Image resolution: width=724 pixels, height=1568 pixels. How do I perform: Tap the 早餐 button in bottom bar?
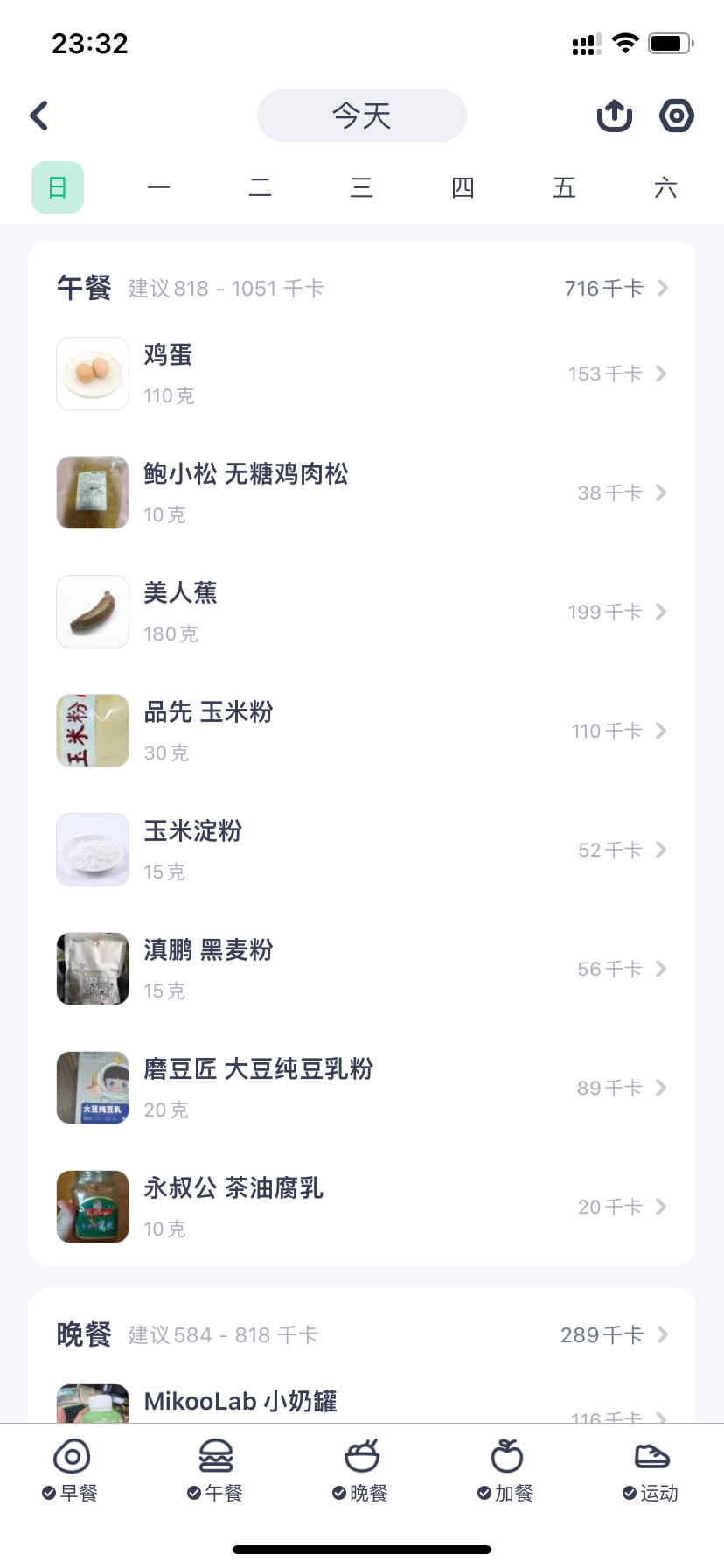coord(71,1470)
